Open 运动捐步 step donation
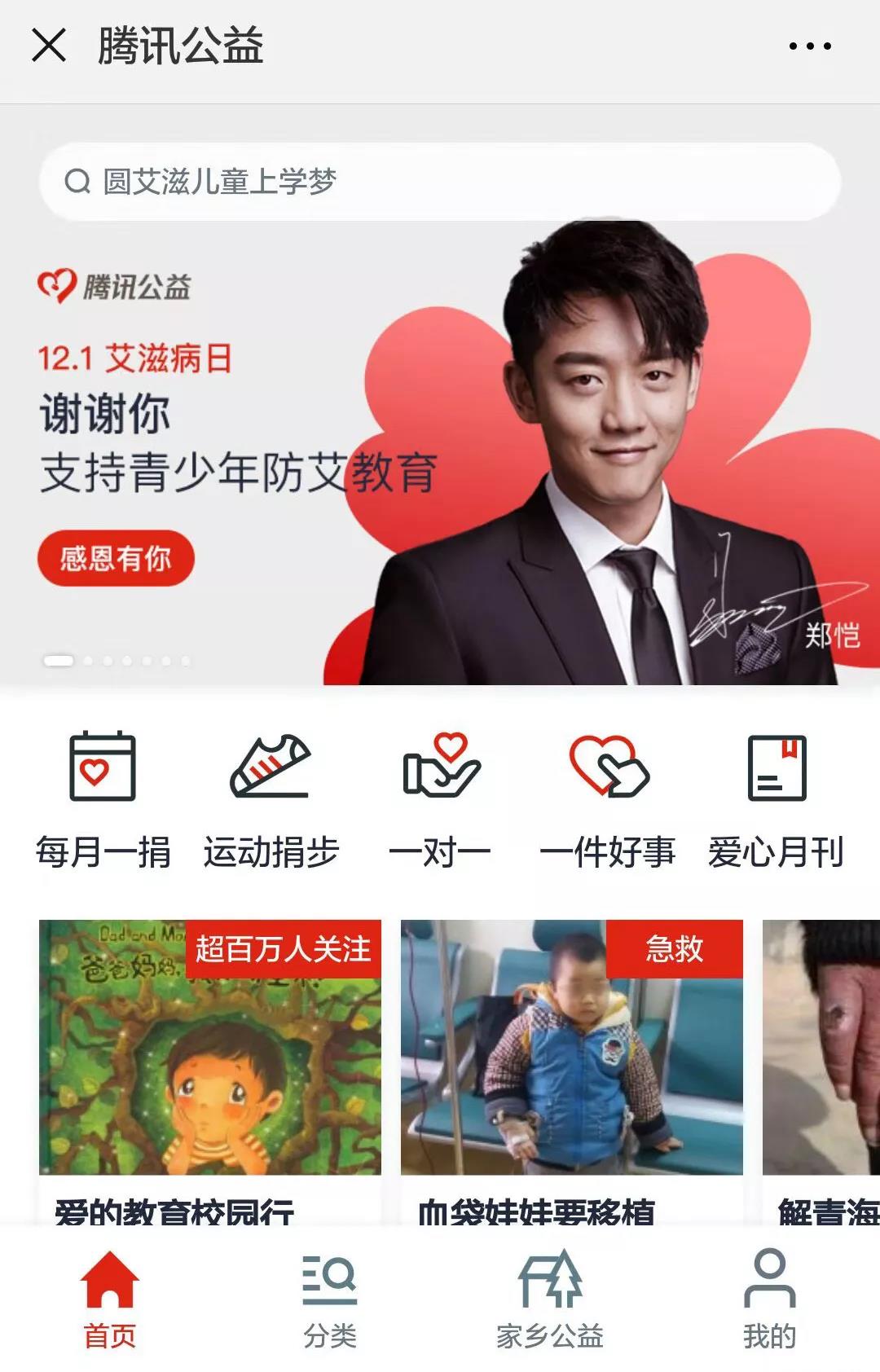 [271, 800]
